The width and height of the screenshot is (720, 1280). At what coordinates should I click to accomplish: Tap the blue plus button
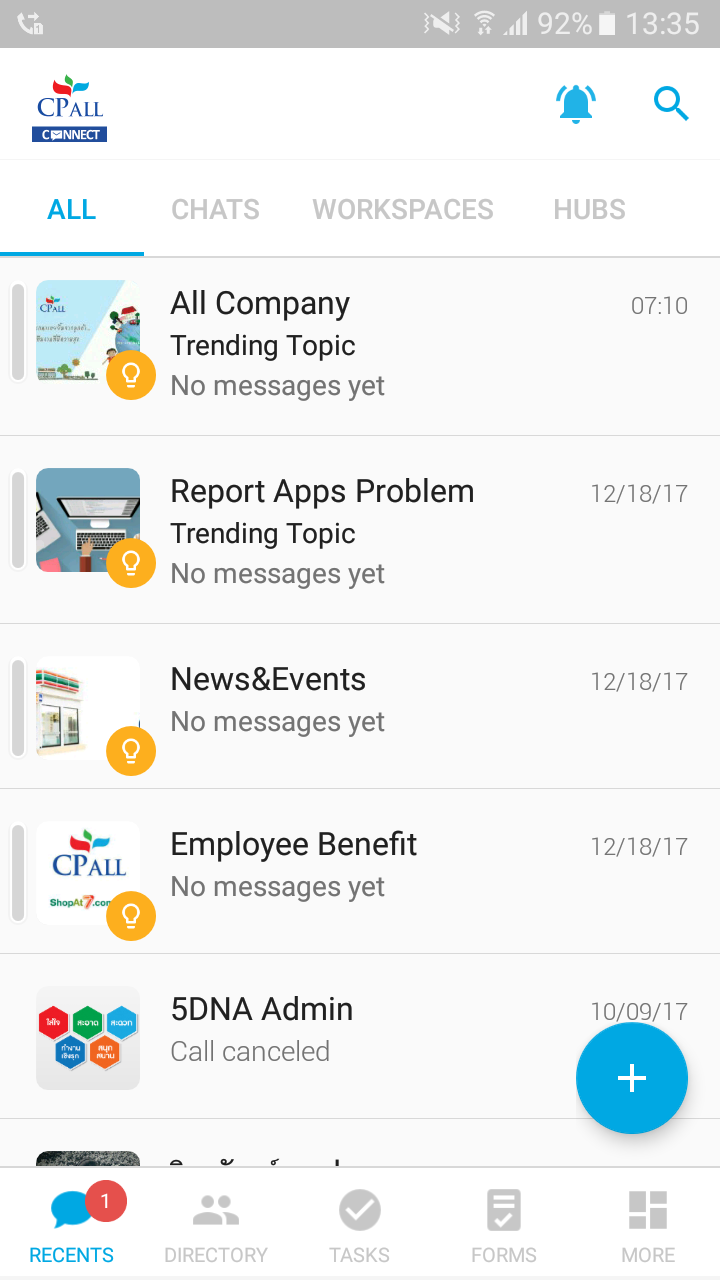631,1078
